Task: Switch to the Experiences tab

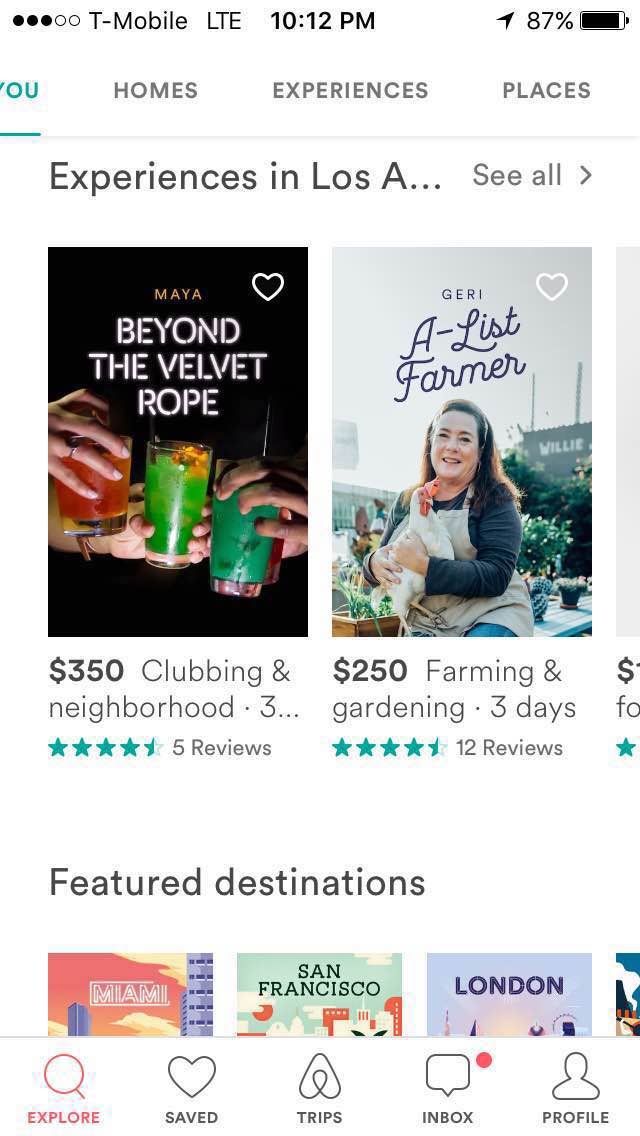Action: coord(350,91)
